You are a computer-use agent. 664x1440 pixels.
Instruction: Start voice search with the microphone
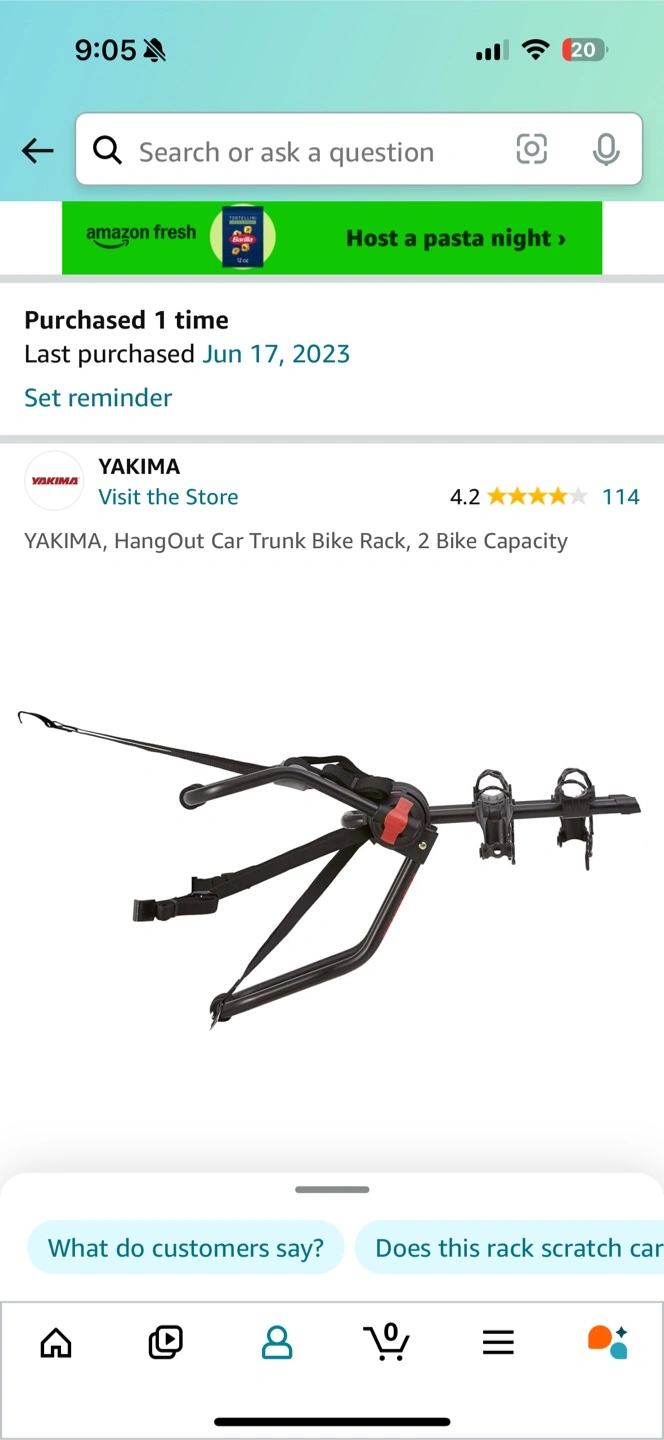click(605, 150)
